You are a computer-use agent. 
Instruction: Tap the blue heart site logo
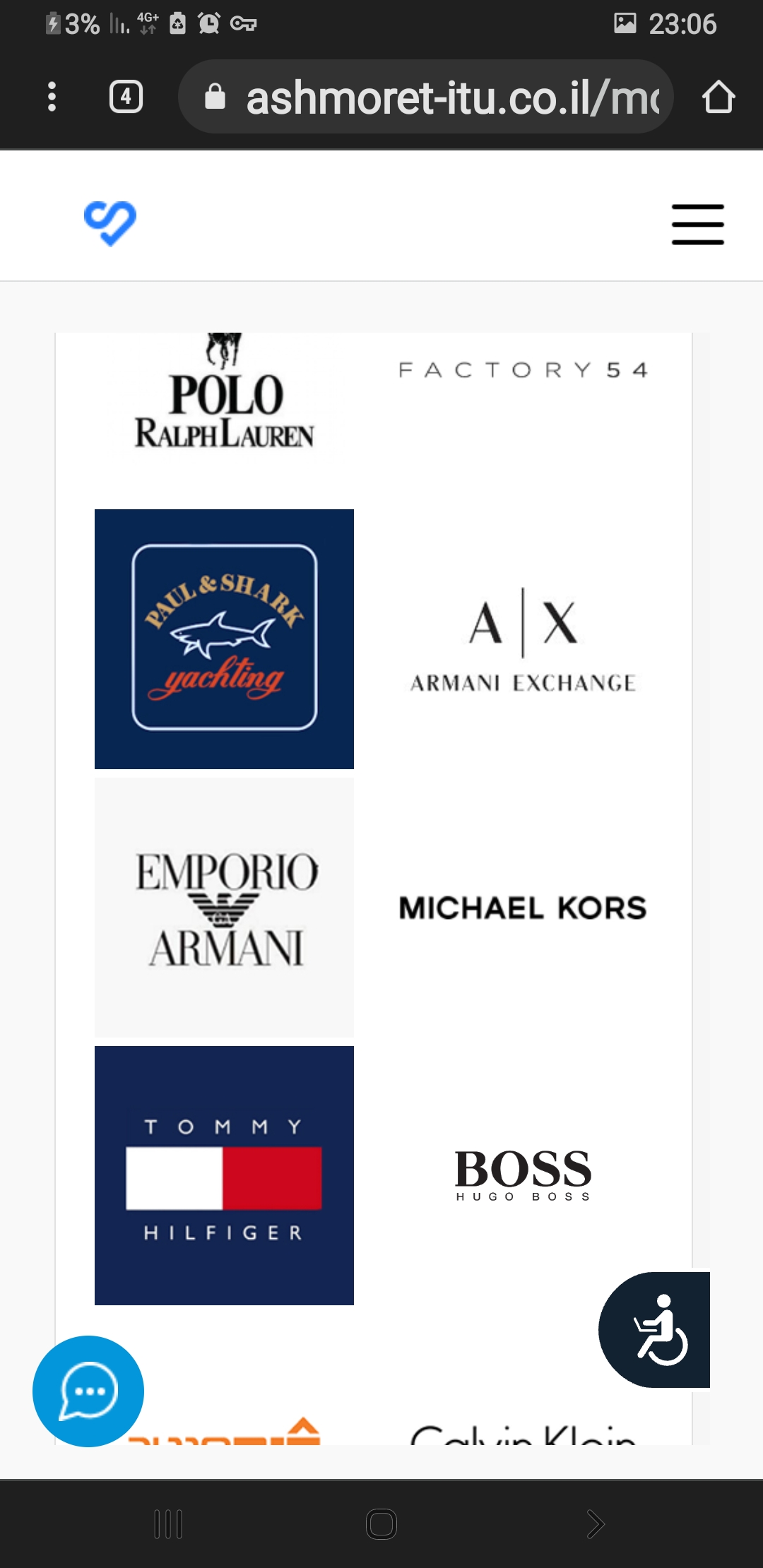pyautogui.click(x=110, y=223)
